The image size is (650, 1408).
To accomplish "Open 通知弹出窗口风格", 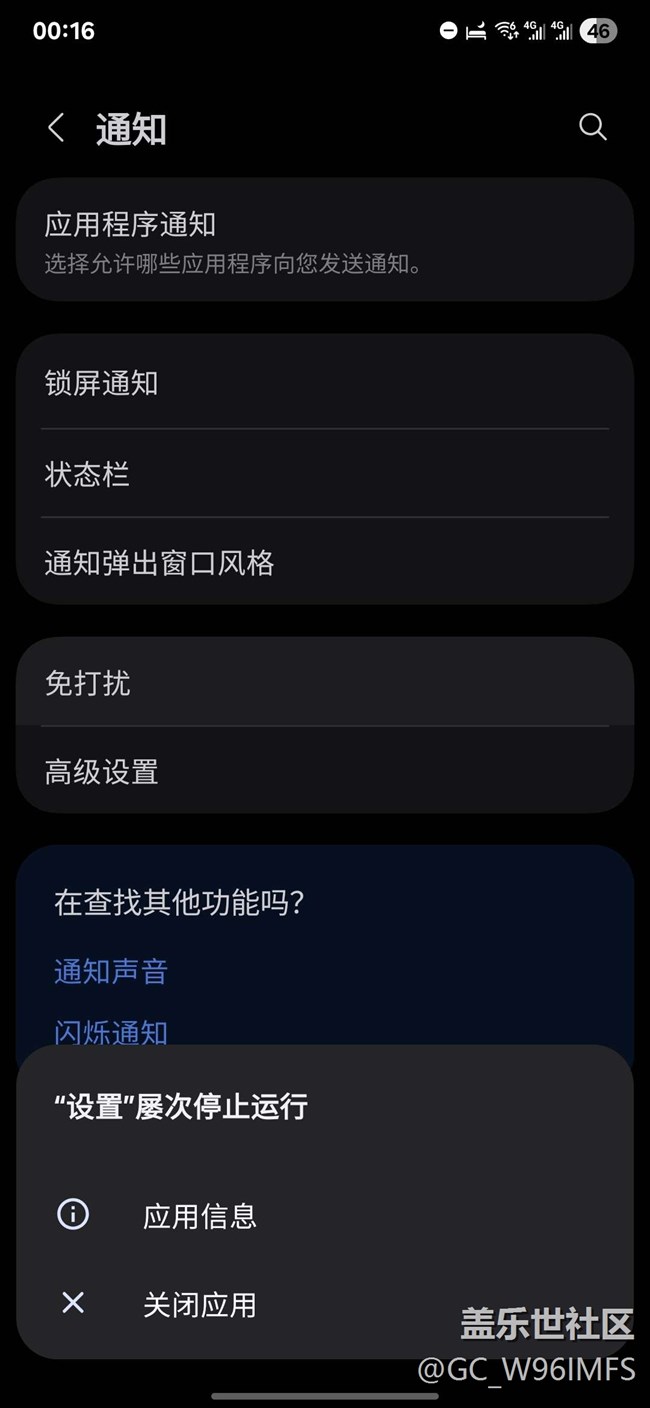I will [x=325, y=562].
